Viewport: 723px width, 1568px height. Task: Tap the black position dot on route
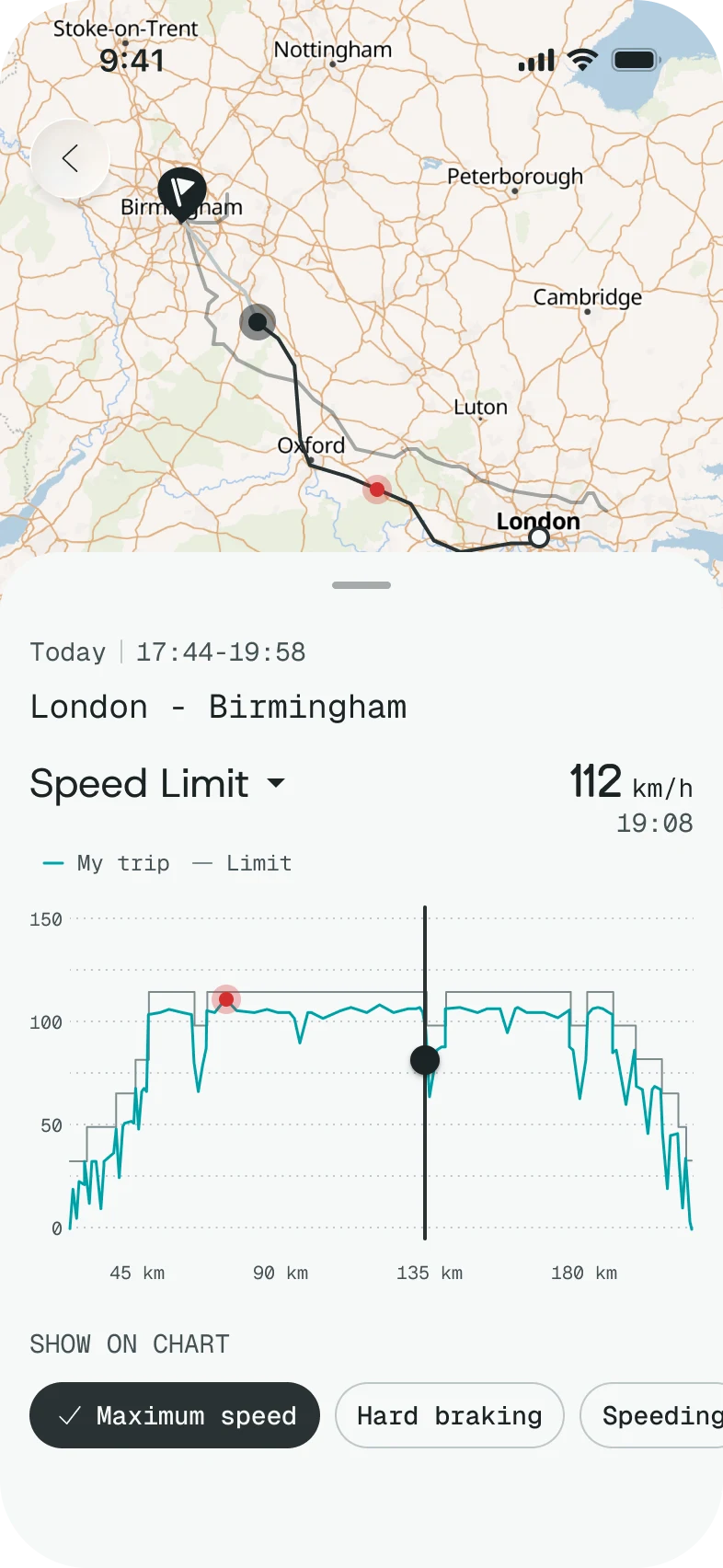258,322
